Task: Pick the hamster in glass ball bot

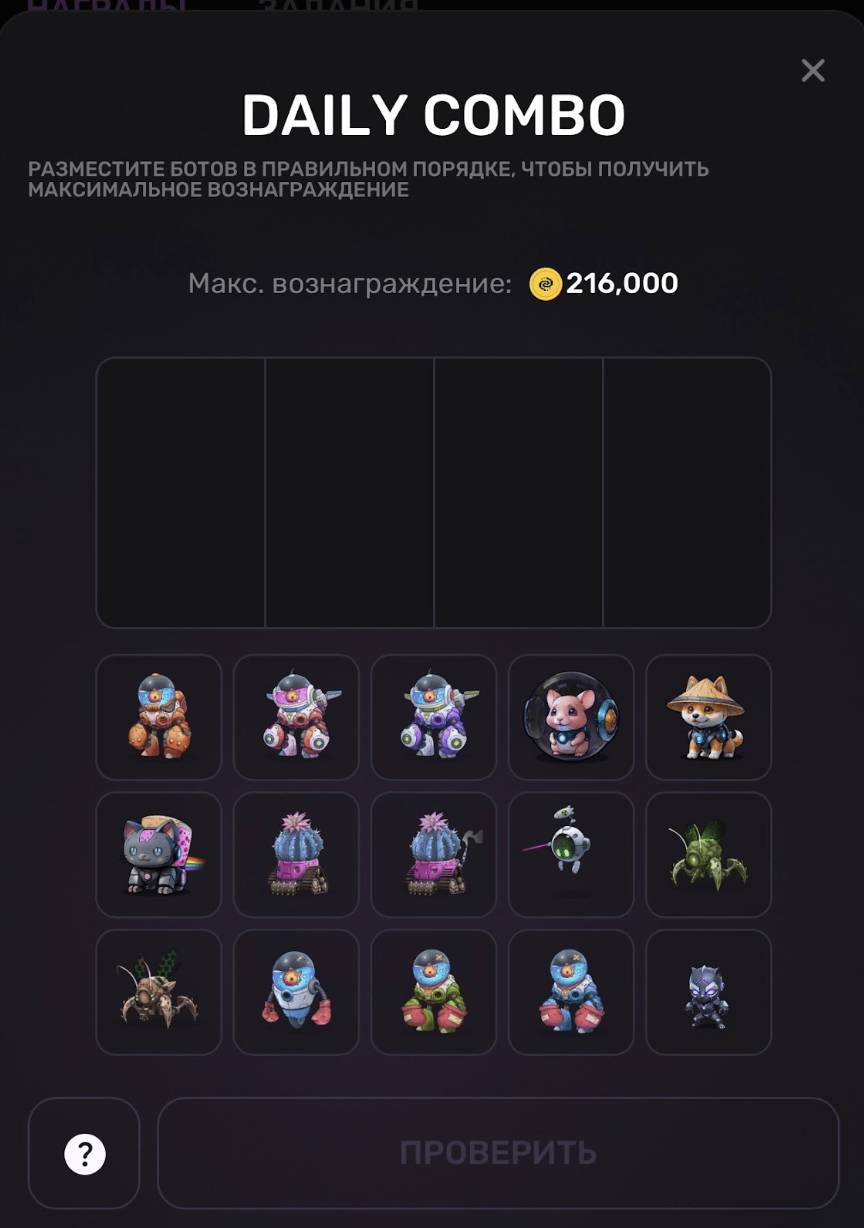Action: pyautogui.click(x=571, y=717)
